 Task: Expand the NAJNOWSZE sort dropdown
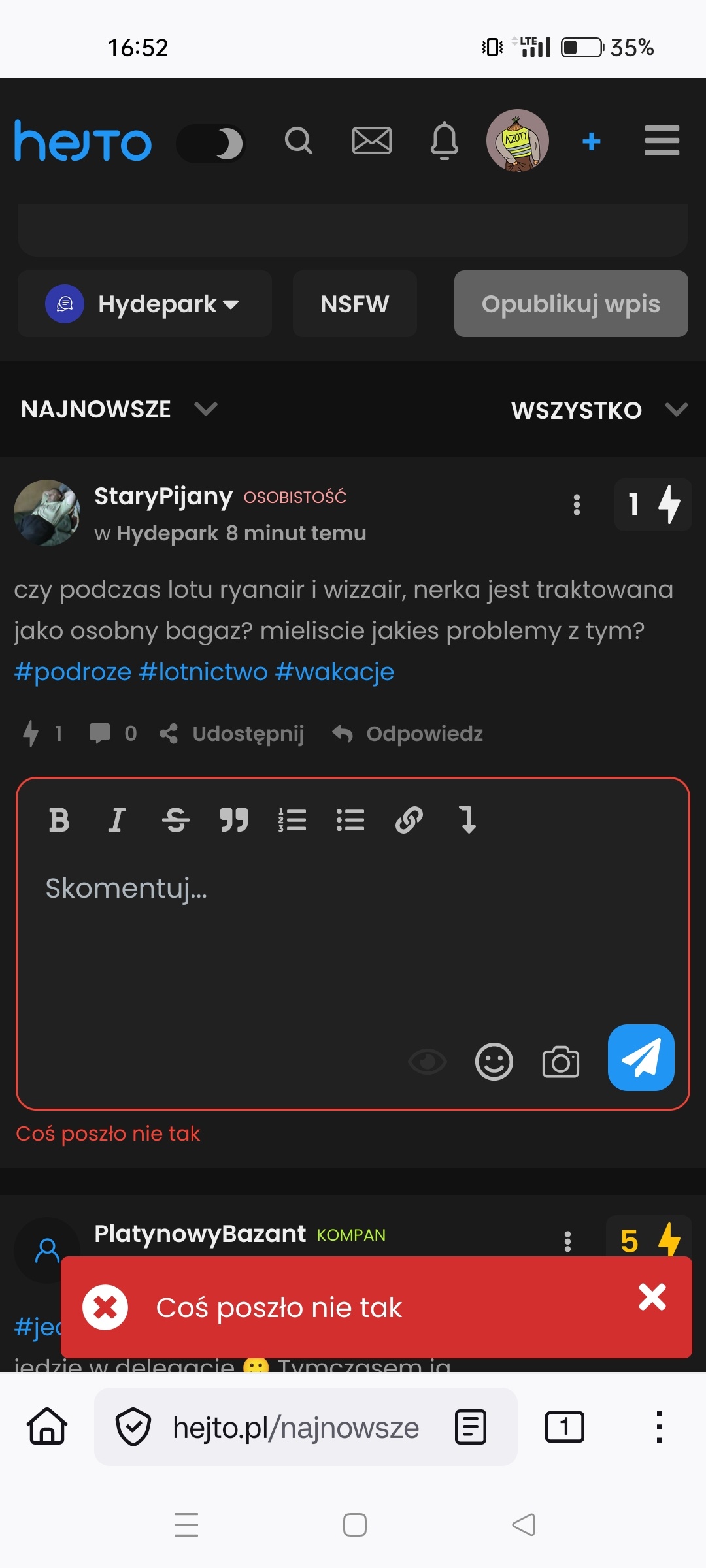pyautogui.click(x=119, y=409)
